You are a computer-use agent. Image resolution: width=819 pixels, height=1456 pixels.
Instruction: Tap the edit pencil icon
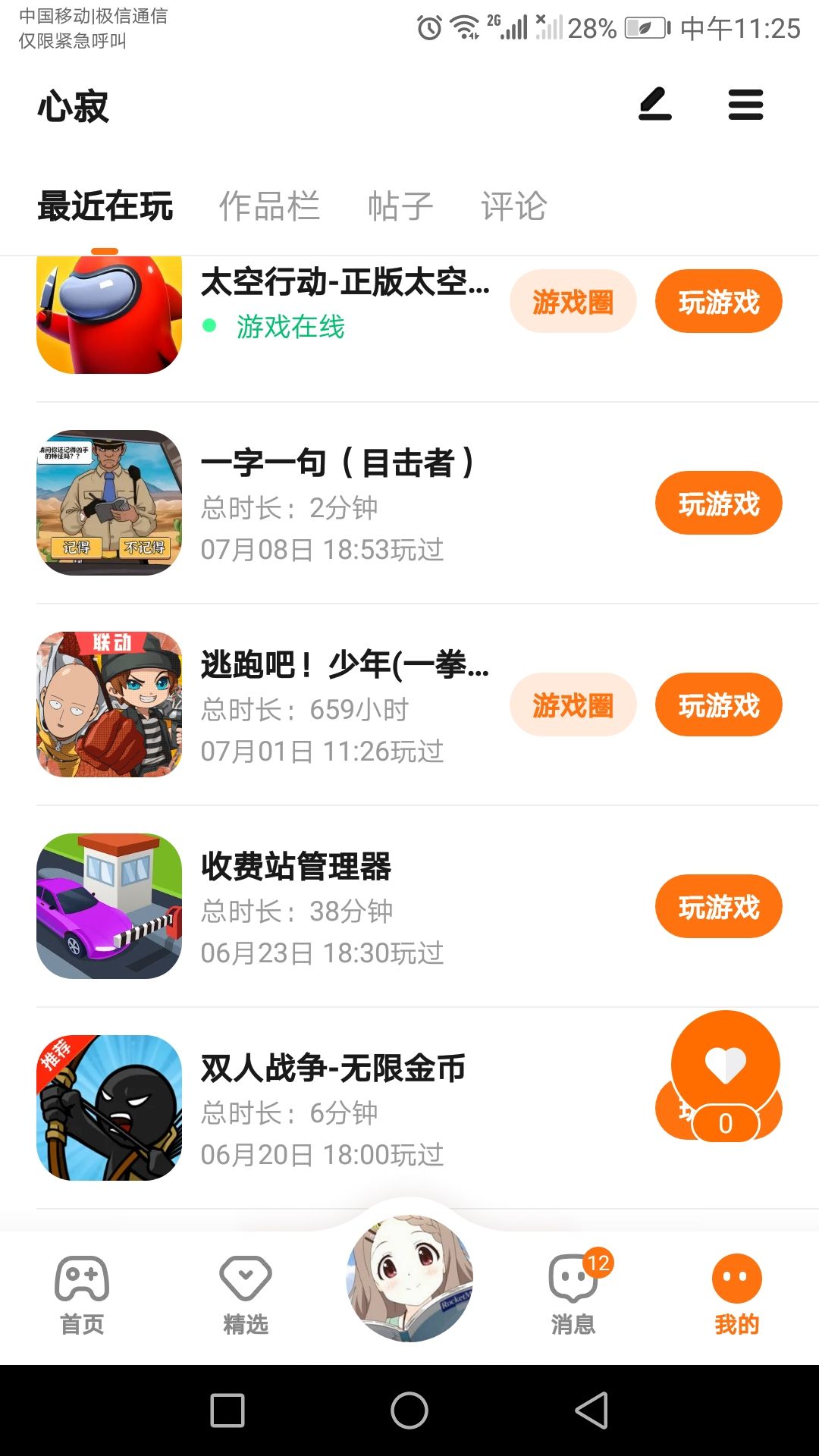(655, 105)
